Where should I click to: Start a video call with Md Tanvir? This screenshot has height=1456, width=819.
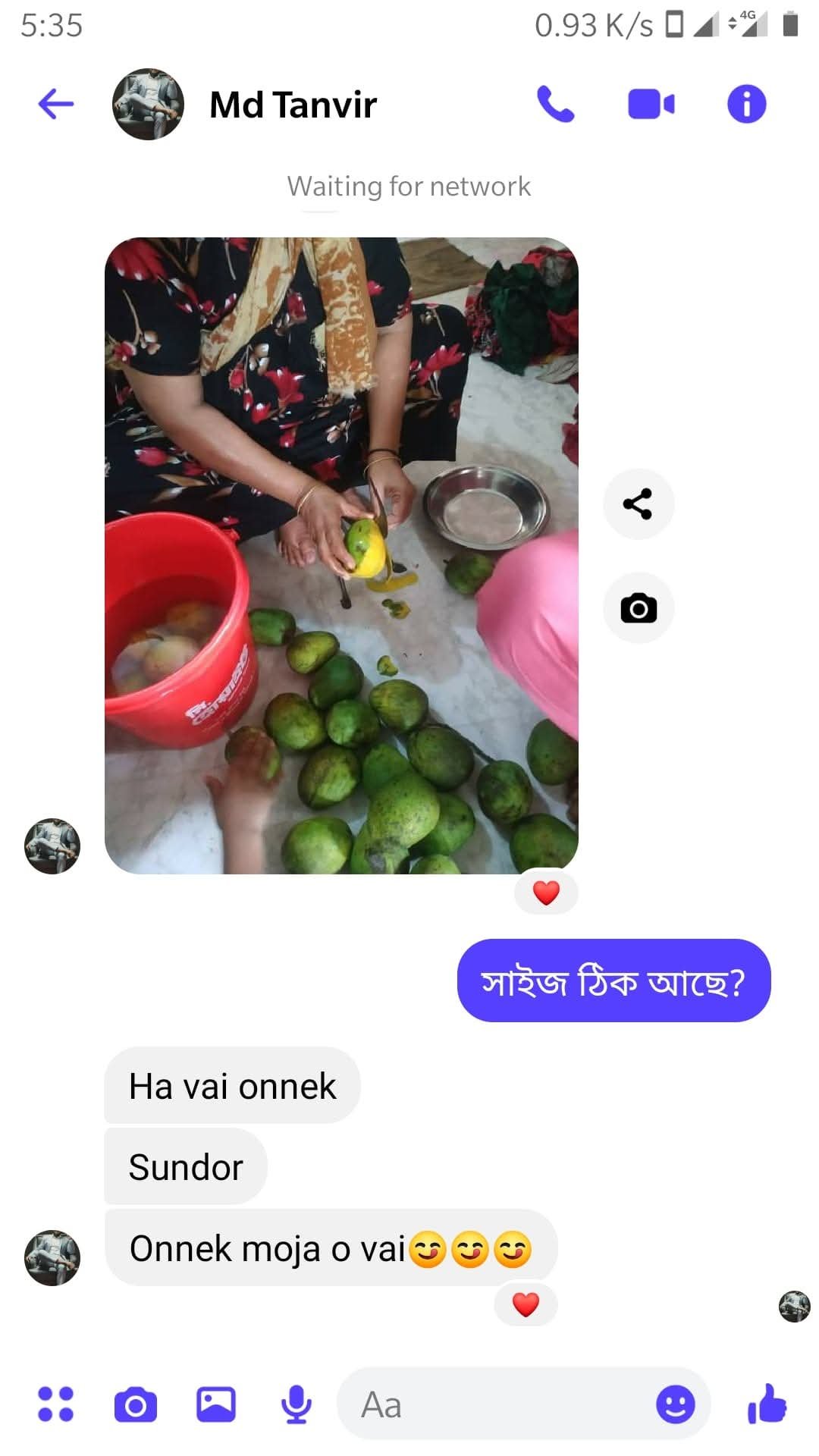point(651,104)
